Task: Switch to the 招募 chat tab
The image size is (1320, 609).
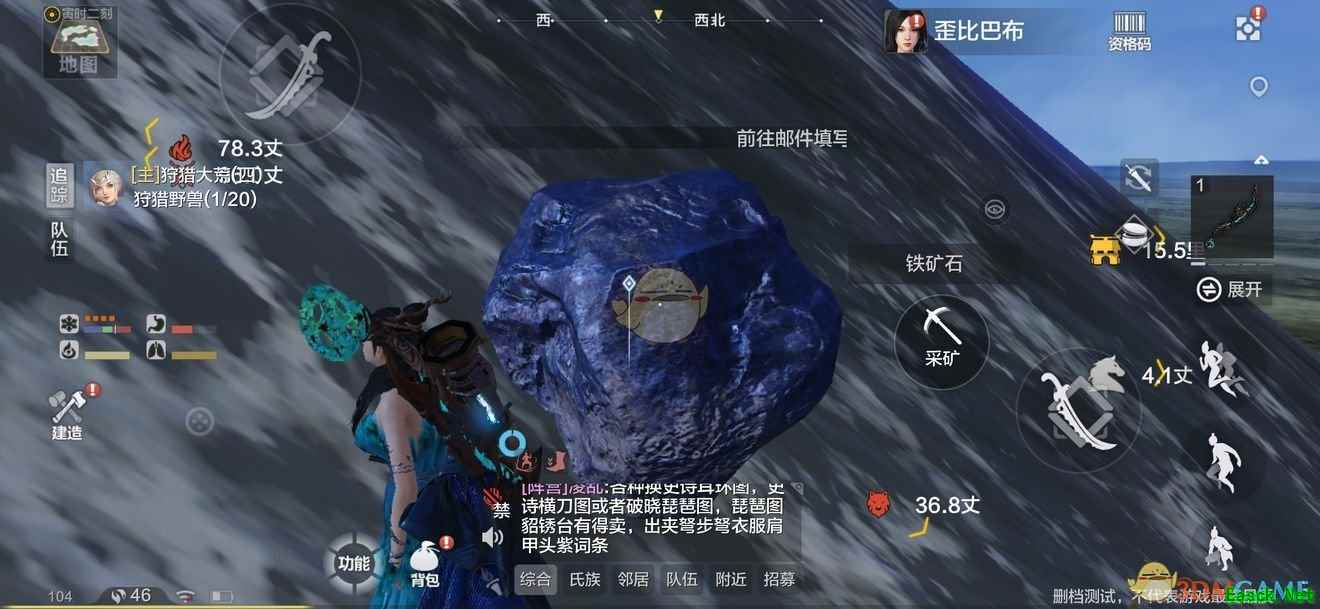Action: (780, 579)
